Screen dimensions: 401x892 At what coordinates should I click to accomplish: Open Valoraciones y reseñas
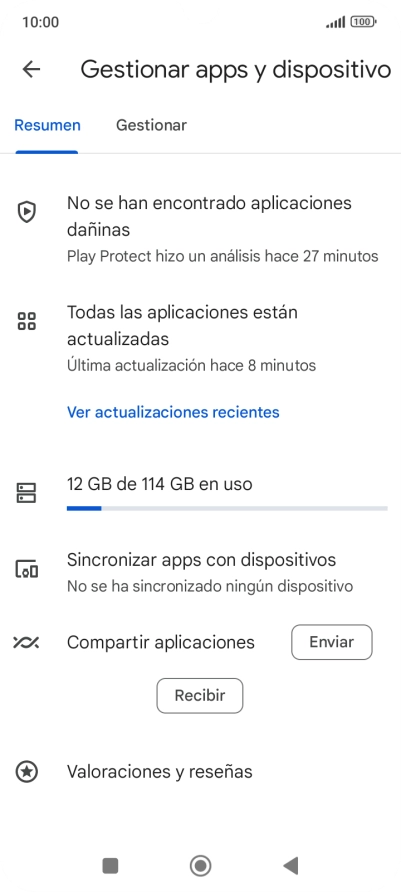tap(200, 772)
